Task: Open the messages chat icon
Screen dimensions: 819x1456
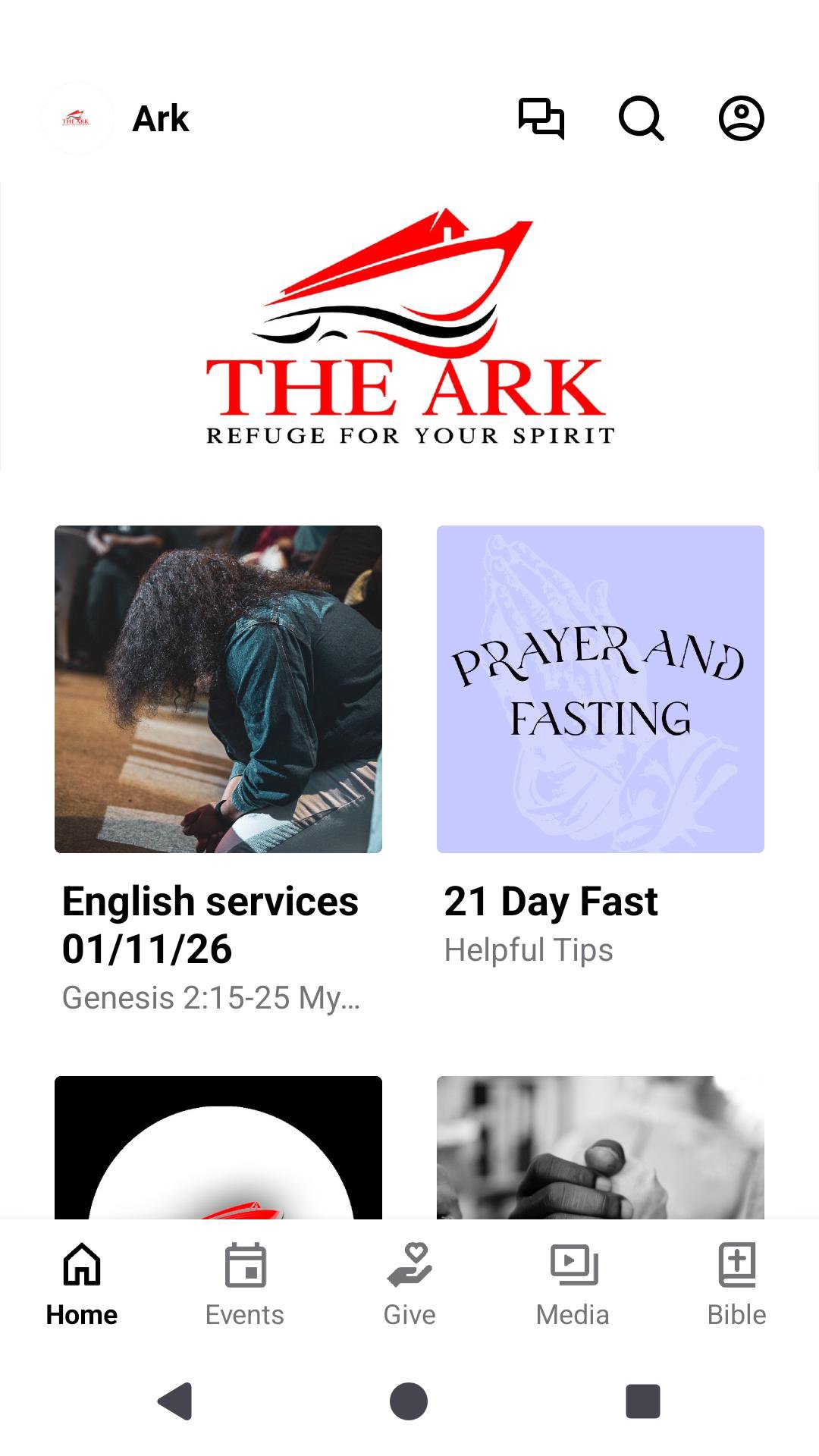Action: tap(541, 118)
